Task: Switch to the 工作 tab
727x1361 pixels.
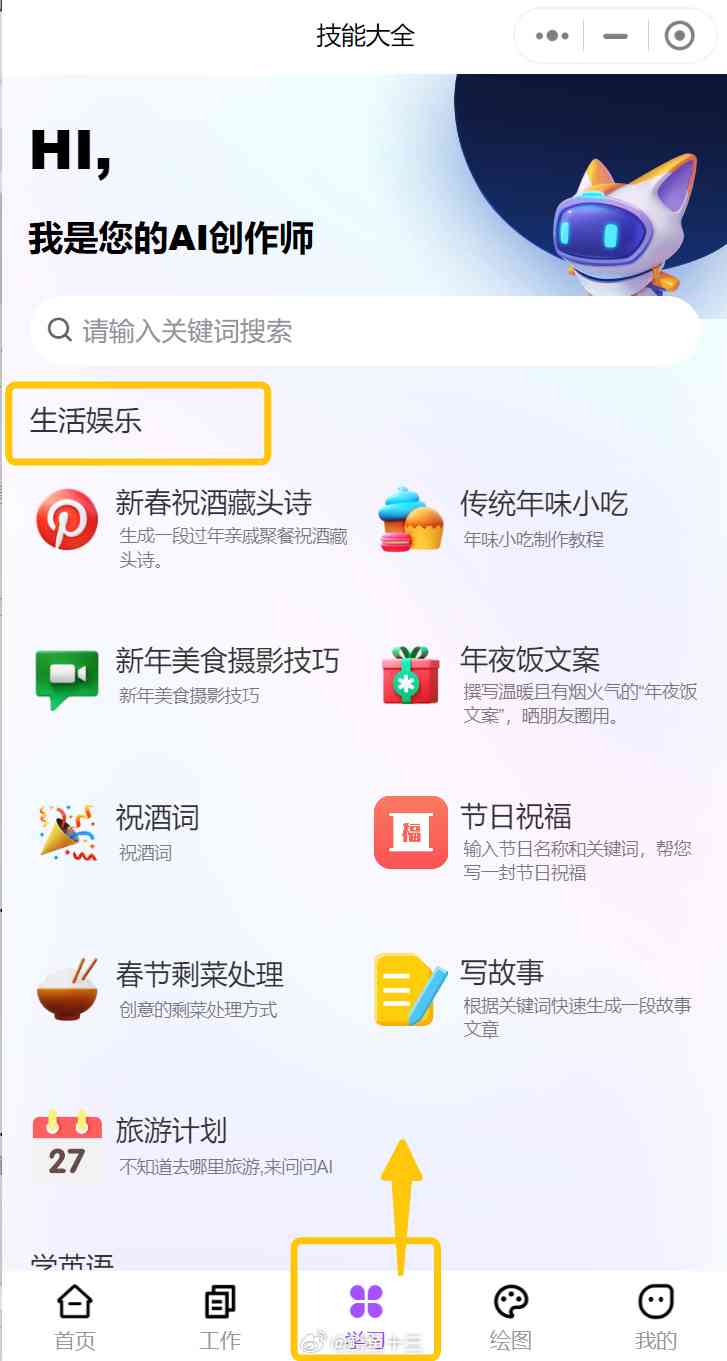Action: pos(220,1317)
